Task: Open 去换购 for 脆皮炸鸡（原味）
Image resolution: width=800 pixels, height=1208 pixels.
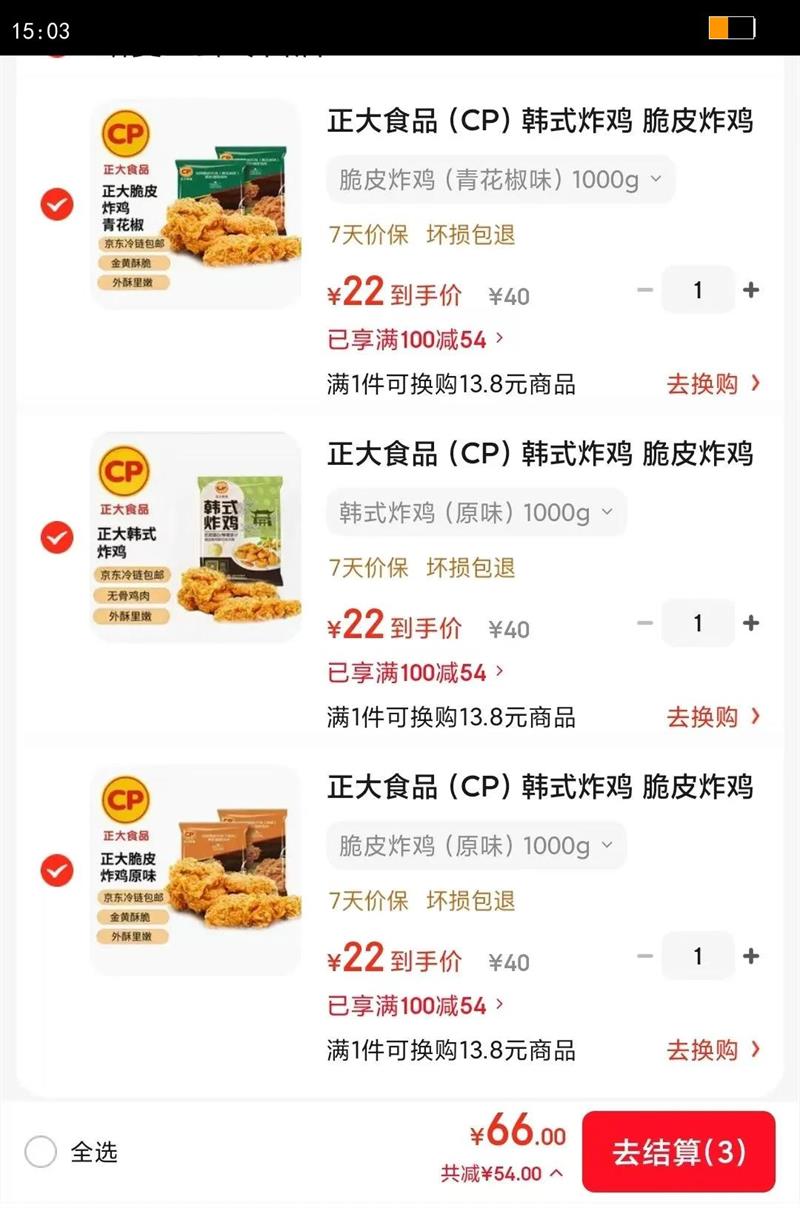Action: 713,1050
